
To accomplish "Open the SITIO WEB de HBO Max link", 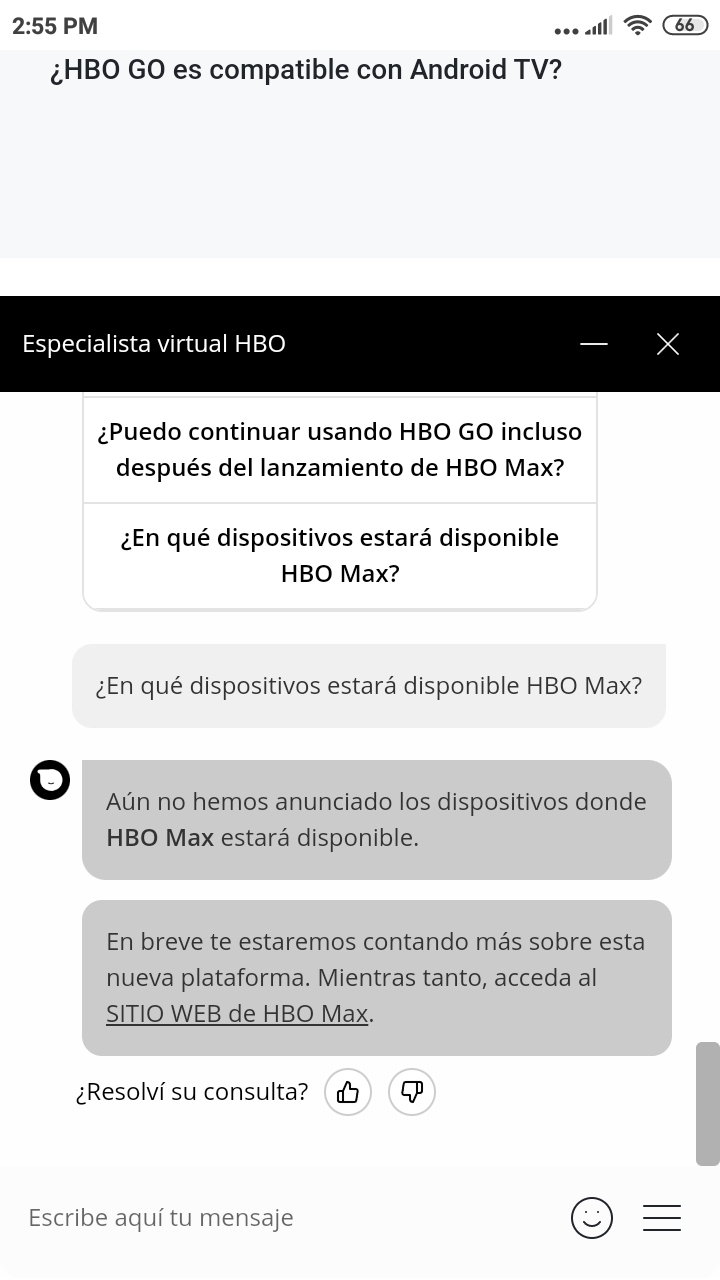I will tap(238, 1013).
